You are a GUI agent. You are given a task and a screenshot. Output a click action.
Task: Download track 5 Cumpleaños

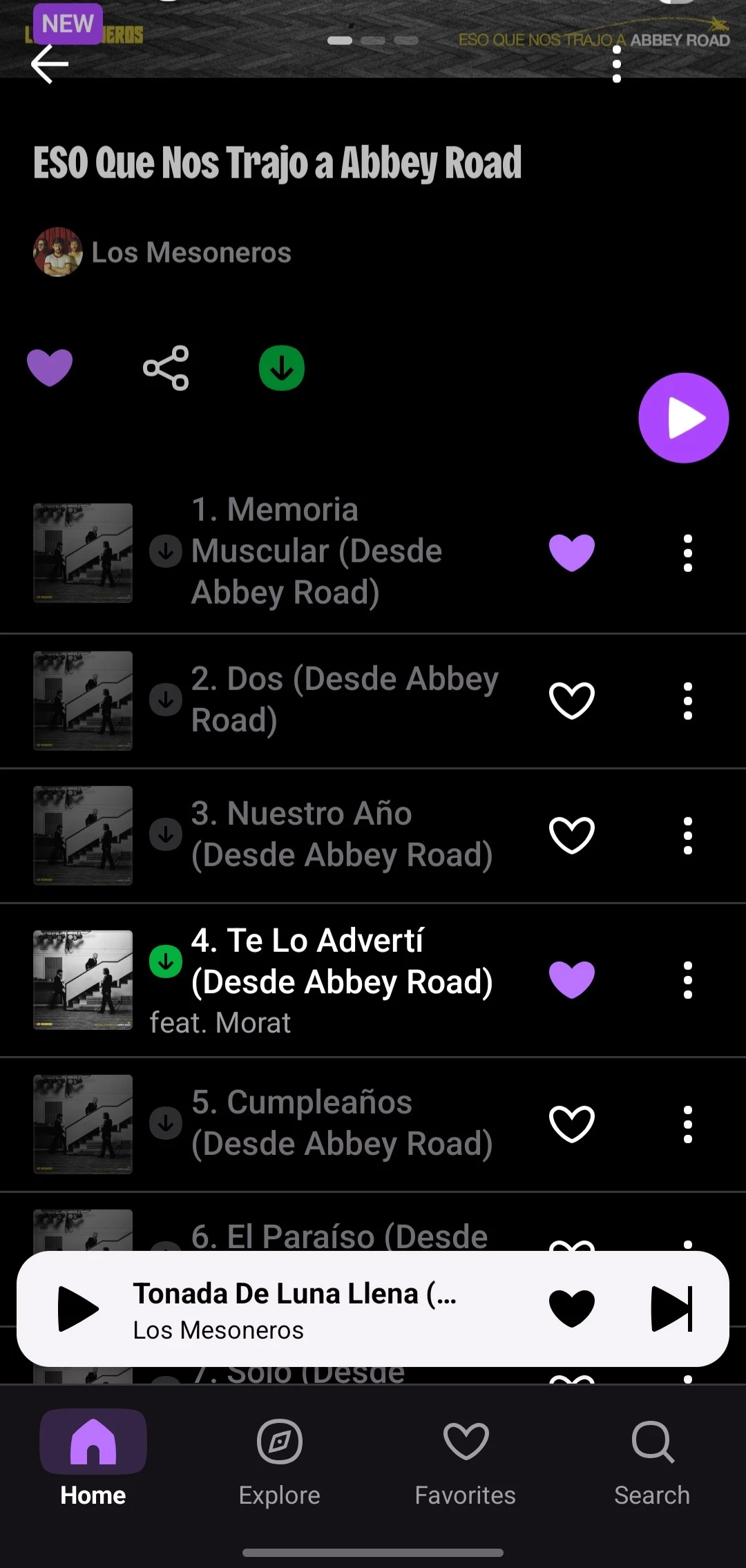[166, 1123]
